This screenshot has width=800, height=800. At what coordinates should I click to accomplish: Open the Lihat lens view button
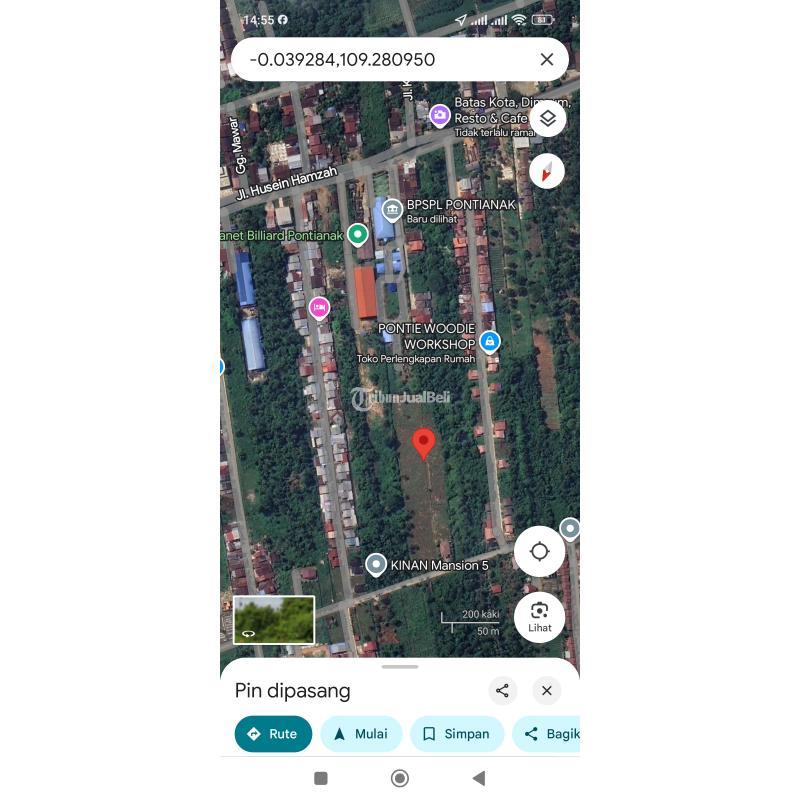(539, 616)
